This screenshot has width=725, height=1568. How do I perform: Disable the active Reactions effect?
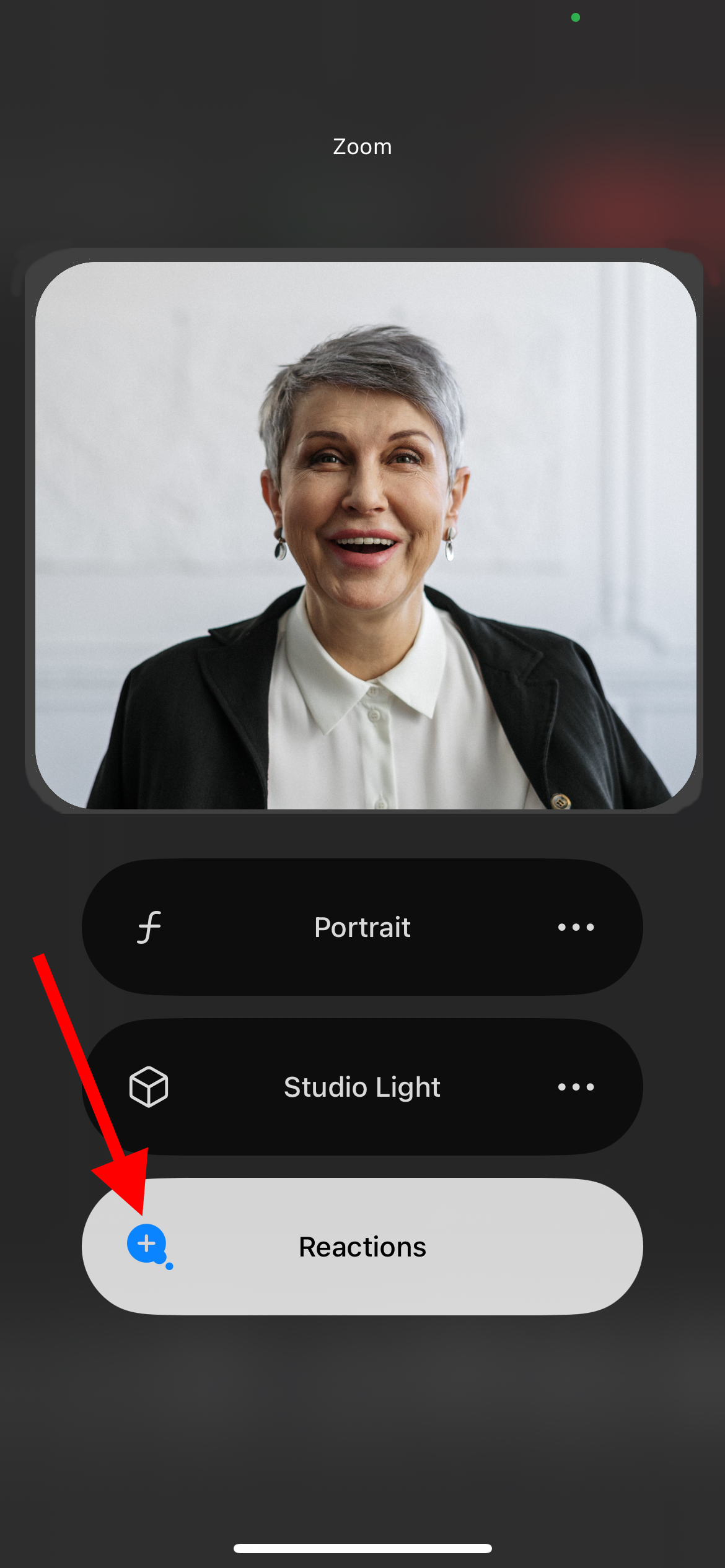[x=362, y=1247]
